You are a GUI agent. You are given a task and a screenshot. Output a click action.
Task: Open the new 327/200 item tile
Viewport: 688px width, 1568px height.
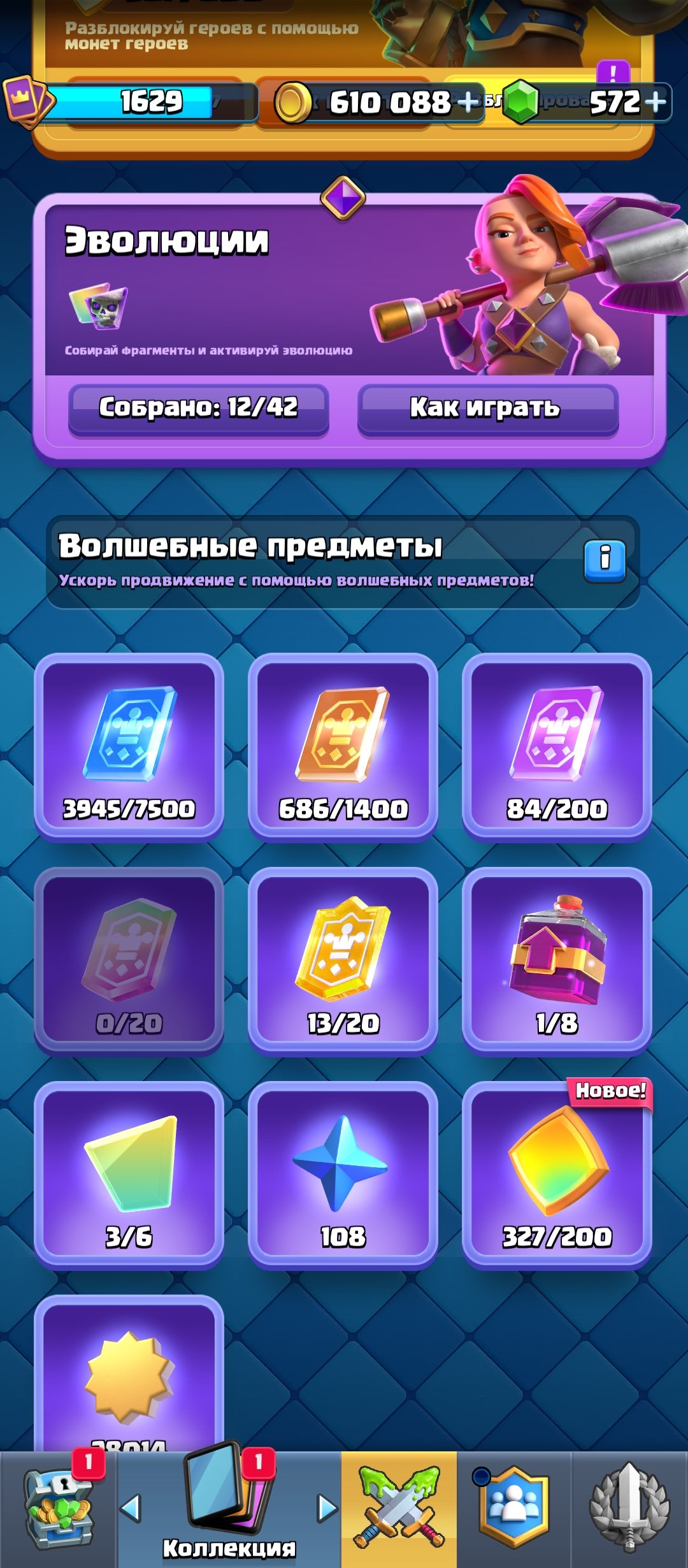coord(557,1175)
